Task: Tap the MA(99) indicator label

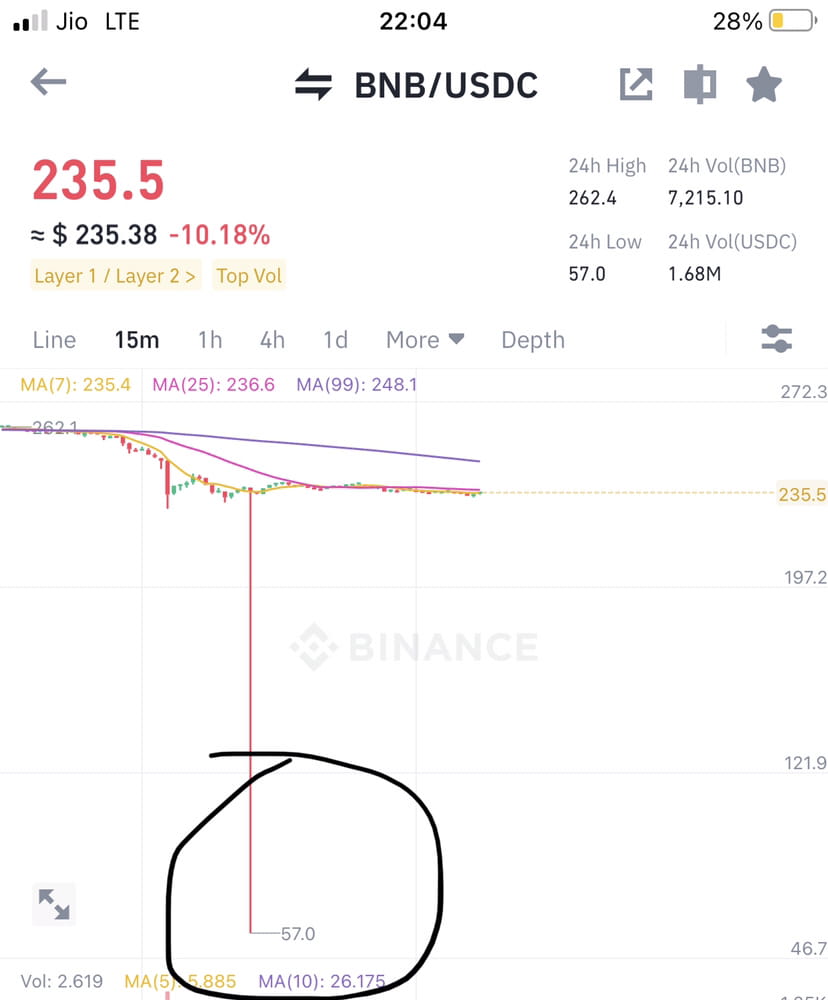Action: tap(355, 384)
